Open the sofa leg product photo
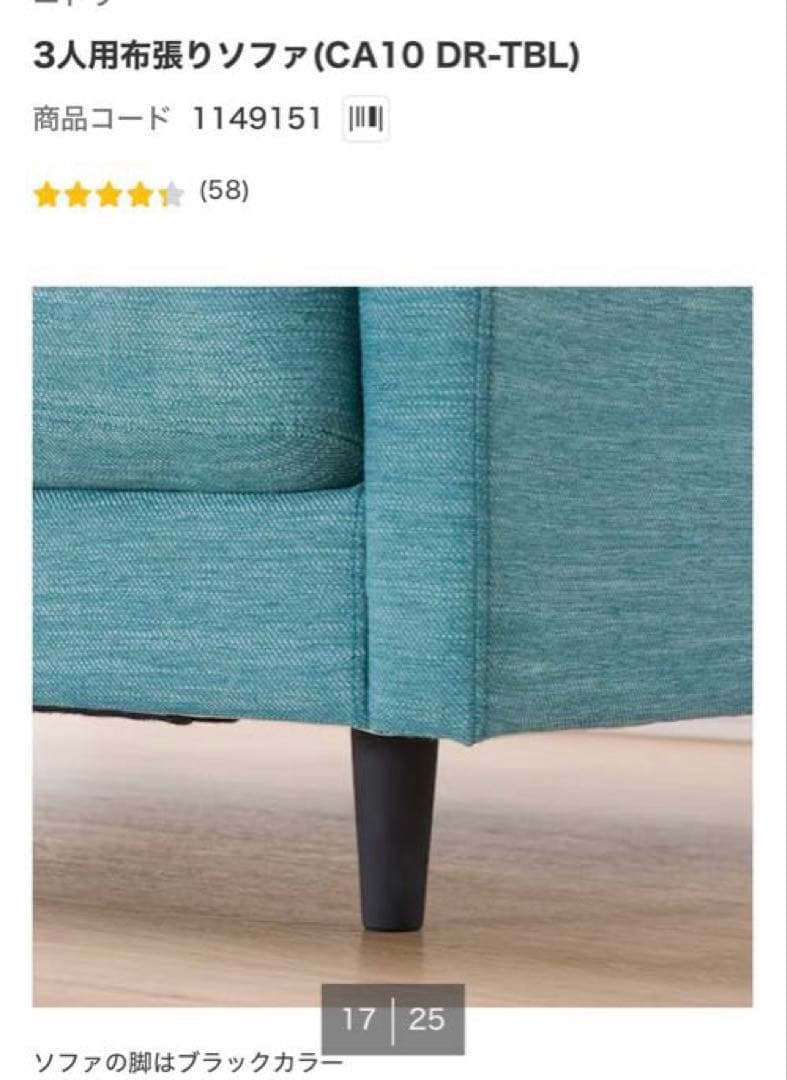The image size is (787, 1080). coord(392,646)
